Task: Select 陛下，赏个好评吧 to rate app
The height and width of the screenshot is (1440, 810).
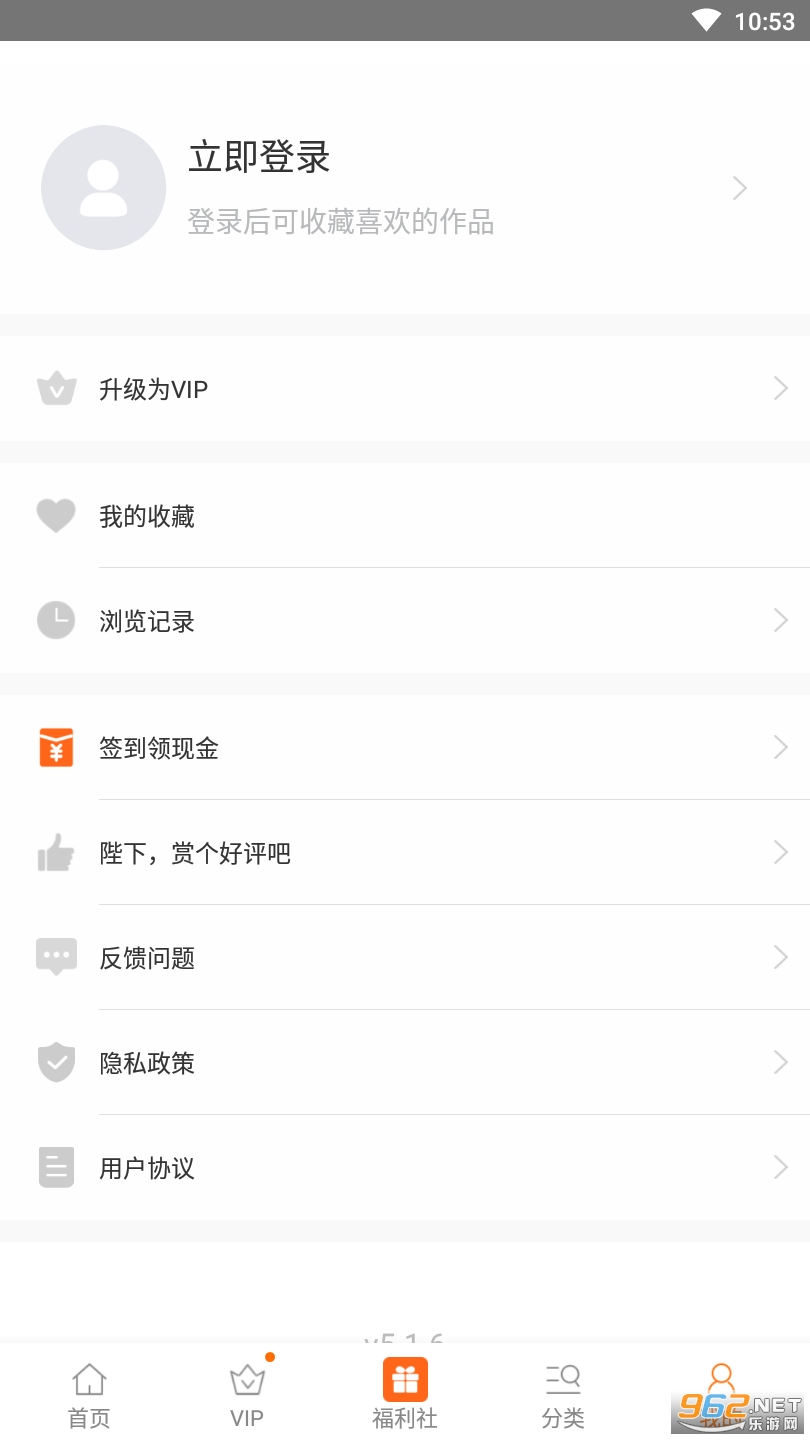Action: tap(404, 853)
